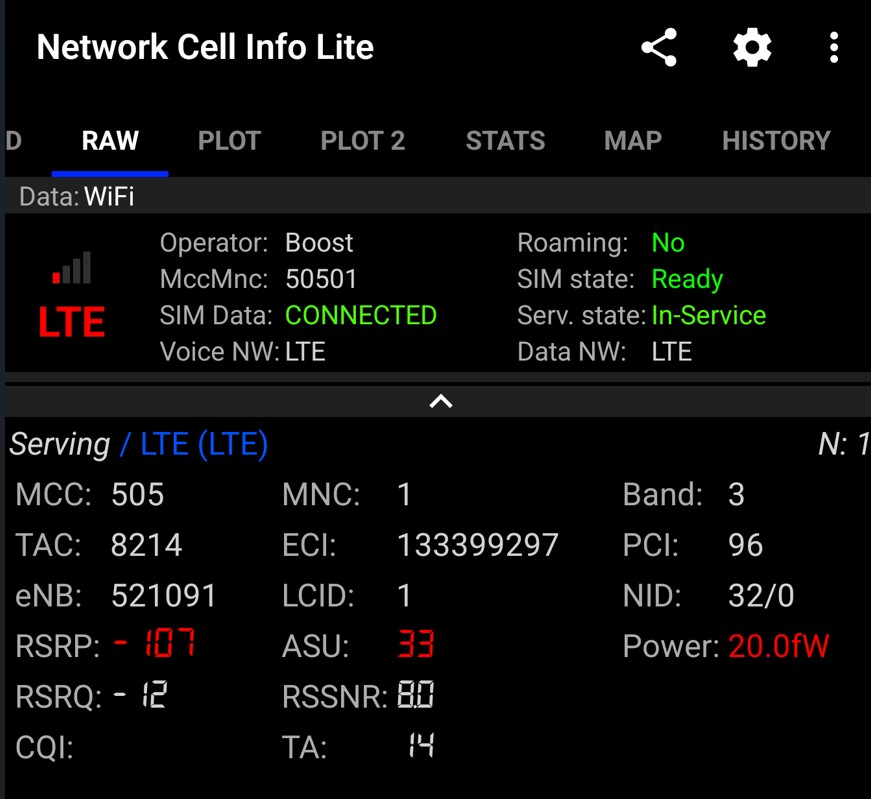The height and width of the screenshot is (799, 871).
Task: Go to the MAP tab
Action: (x=633, y=141)
